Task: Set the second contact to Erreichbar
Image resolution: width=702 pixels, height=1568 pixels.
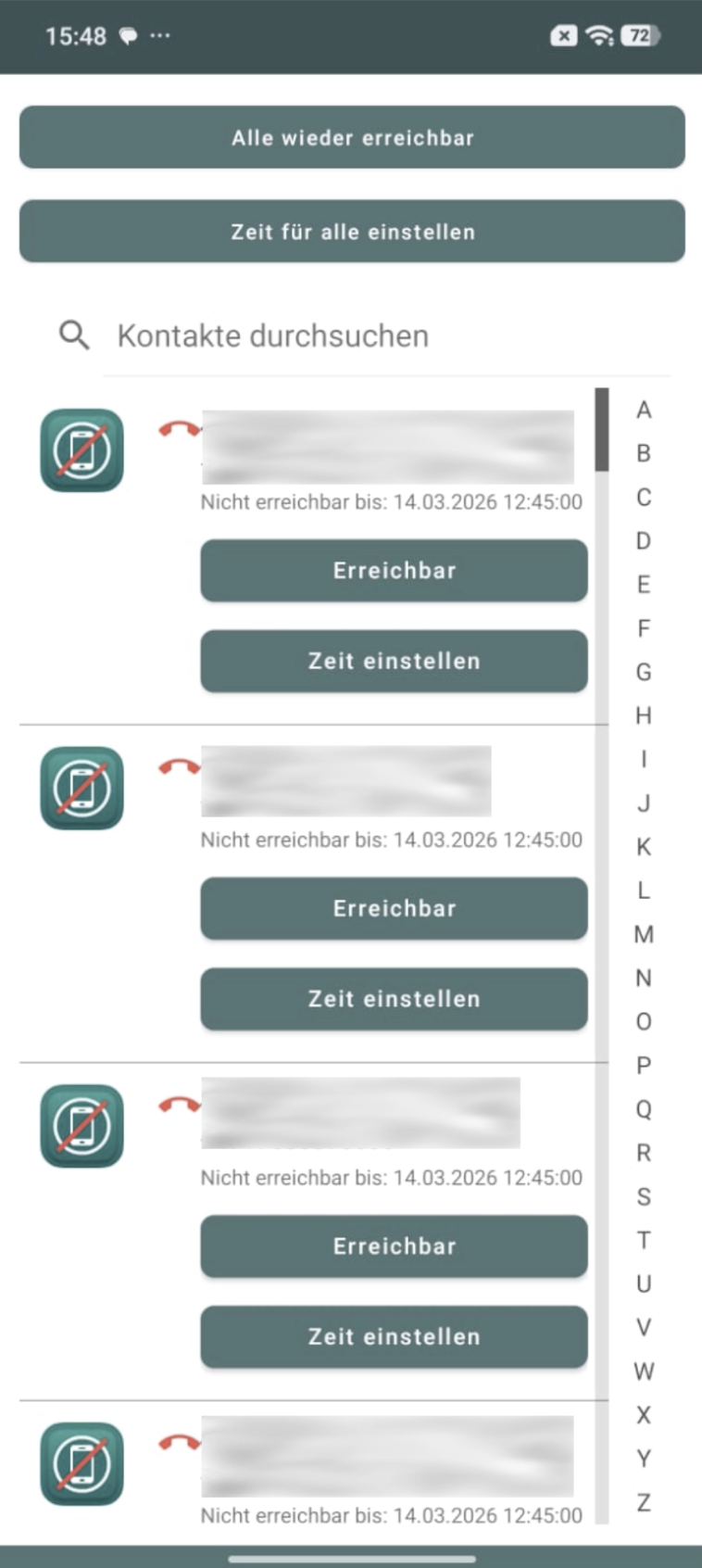Action: (394, 909)
